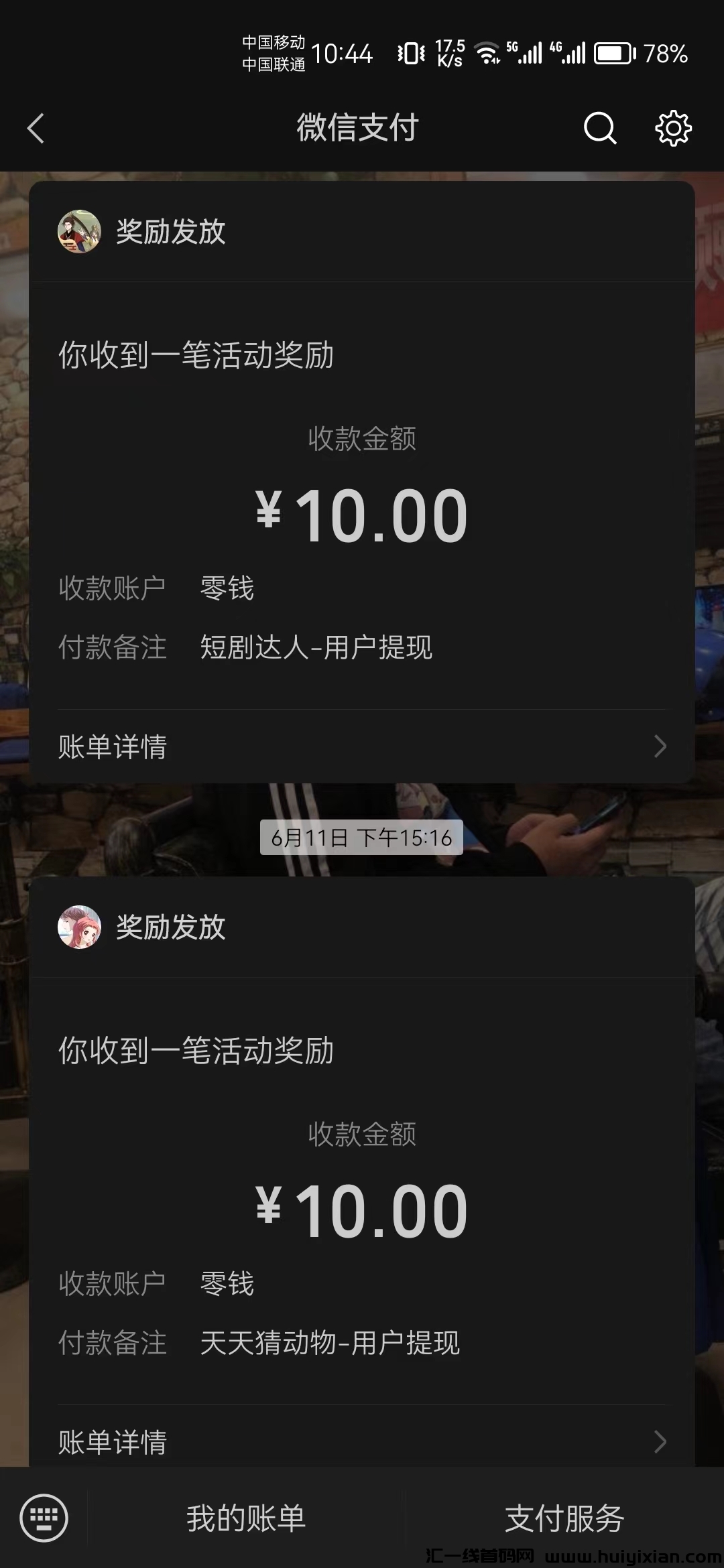Tap the back arrow to leave 微信支付
This screenshot has height=1568, width=724.
click(37, 128)
